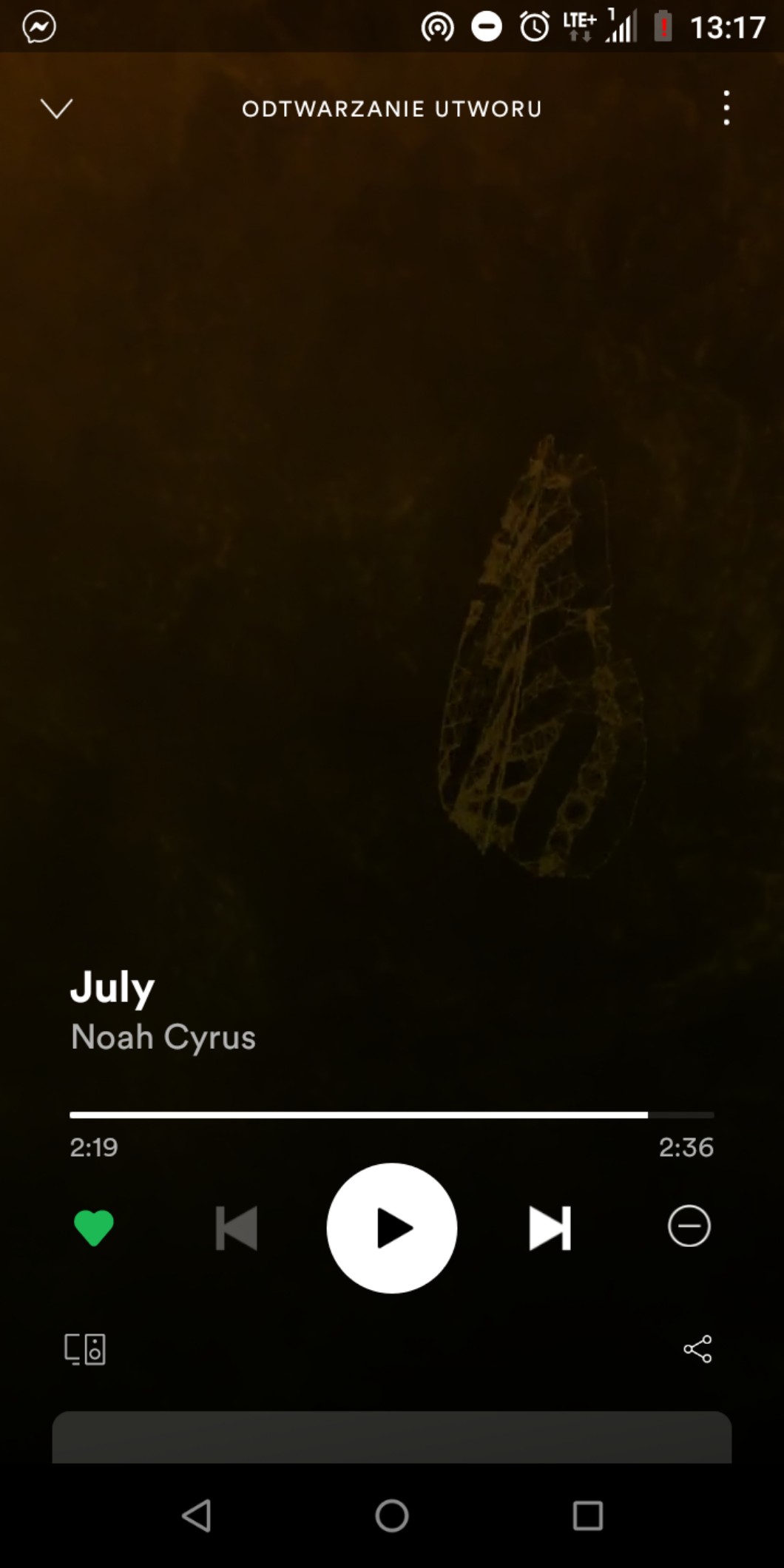
Task: Skip to the next track
Action: tap(550, 1228)
